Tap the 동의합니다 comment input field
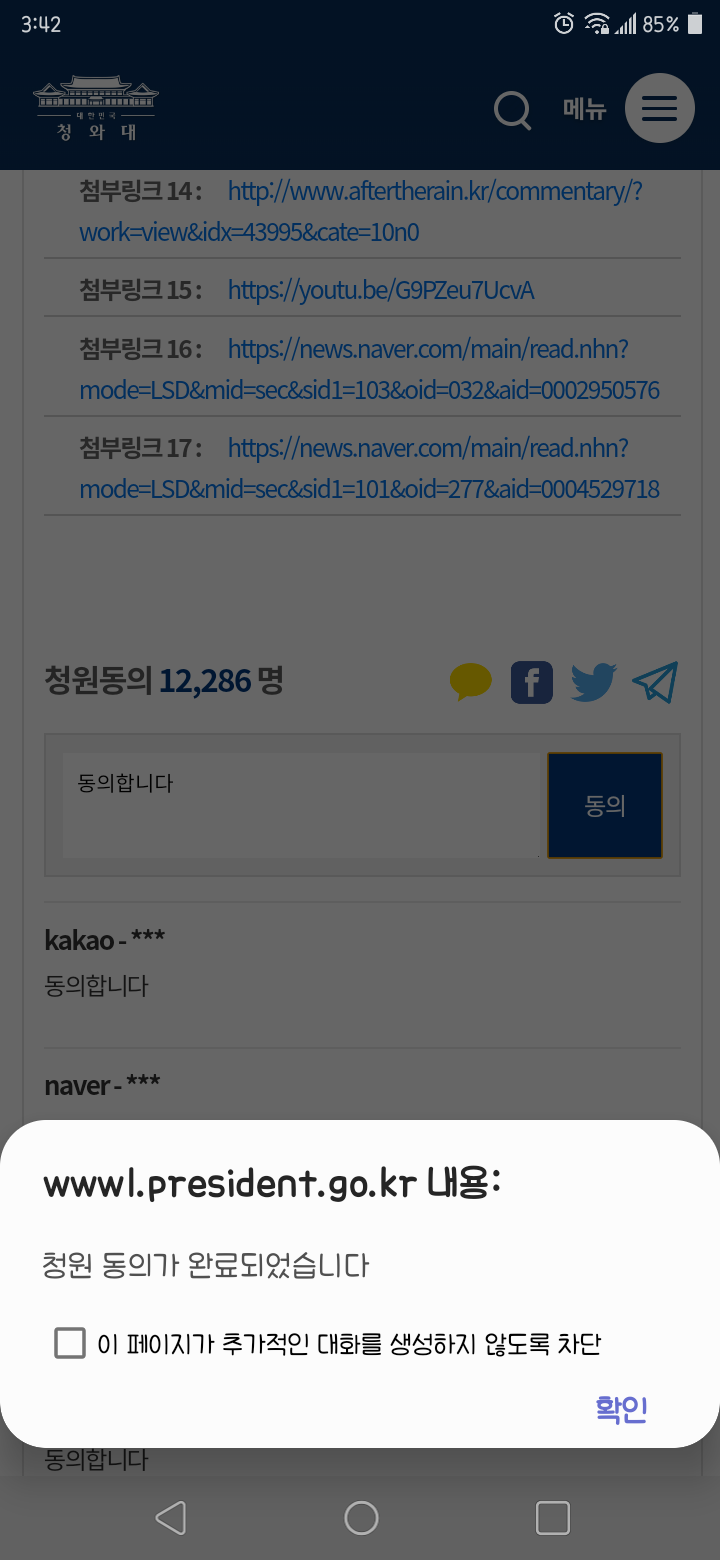720x1560 pixels. pos(300,805)
